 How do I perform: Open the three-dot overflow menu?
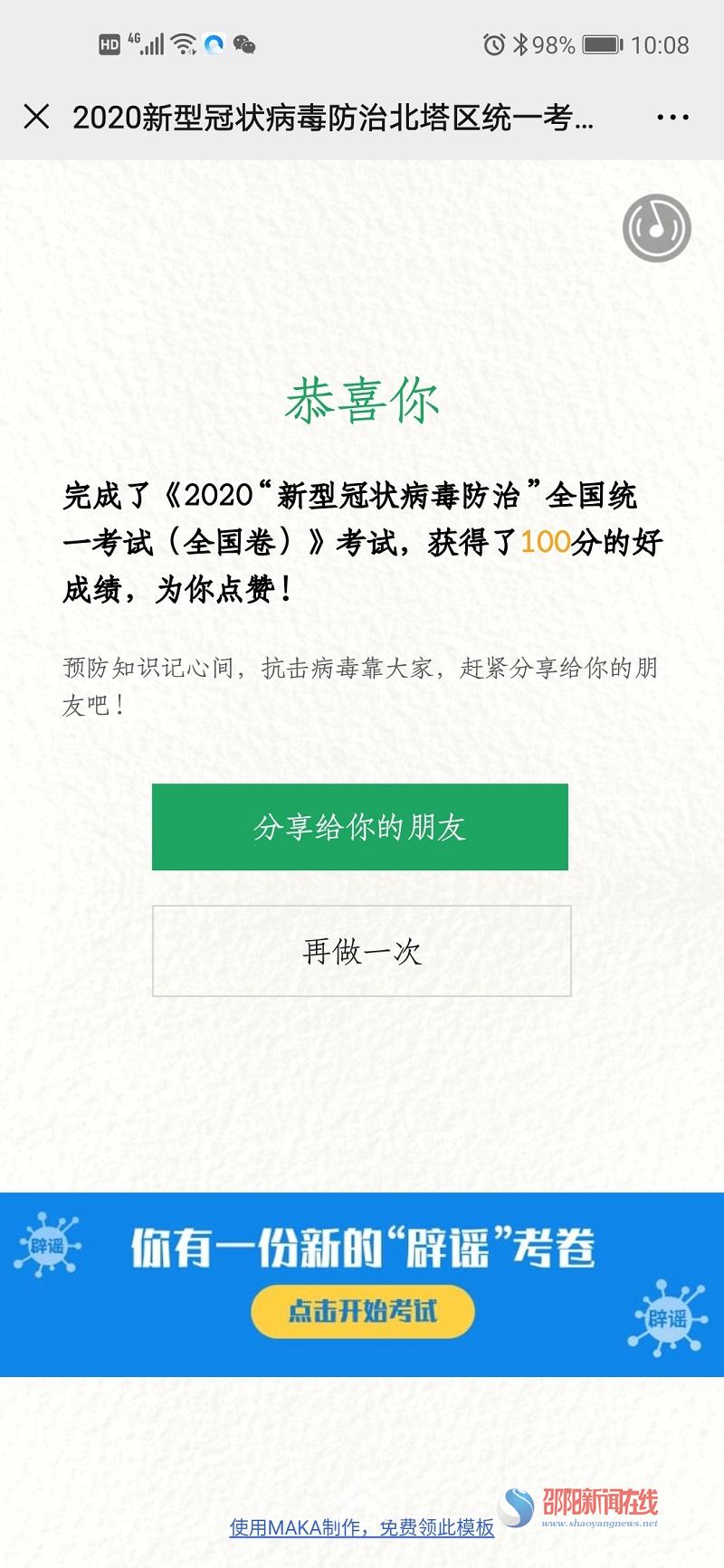[672, 118]
